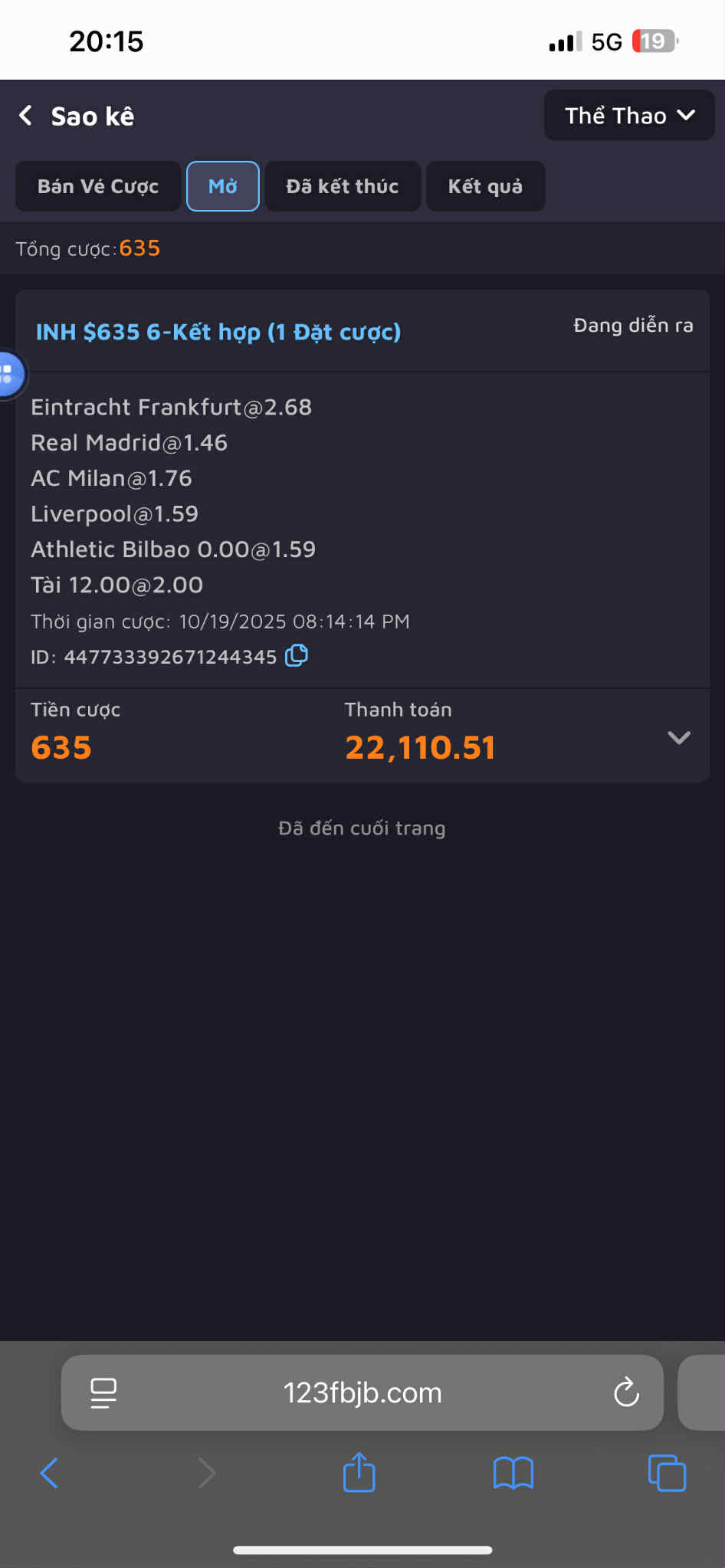This screenshot has height=1568, width=725.
Task: Open Safari page settings menu
Action: pyautogui.click(x=103, y=1393)
